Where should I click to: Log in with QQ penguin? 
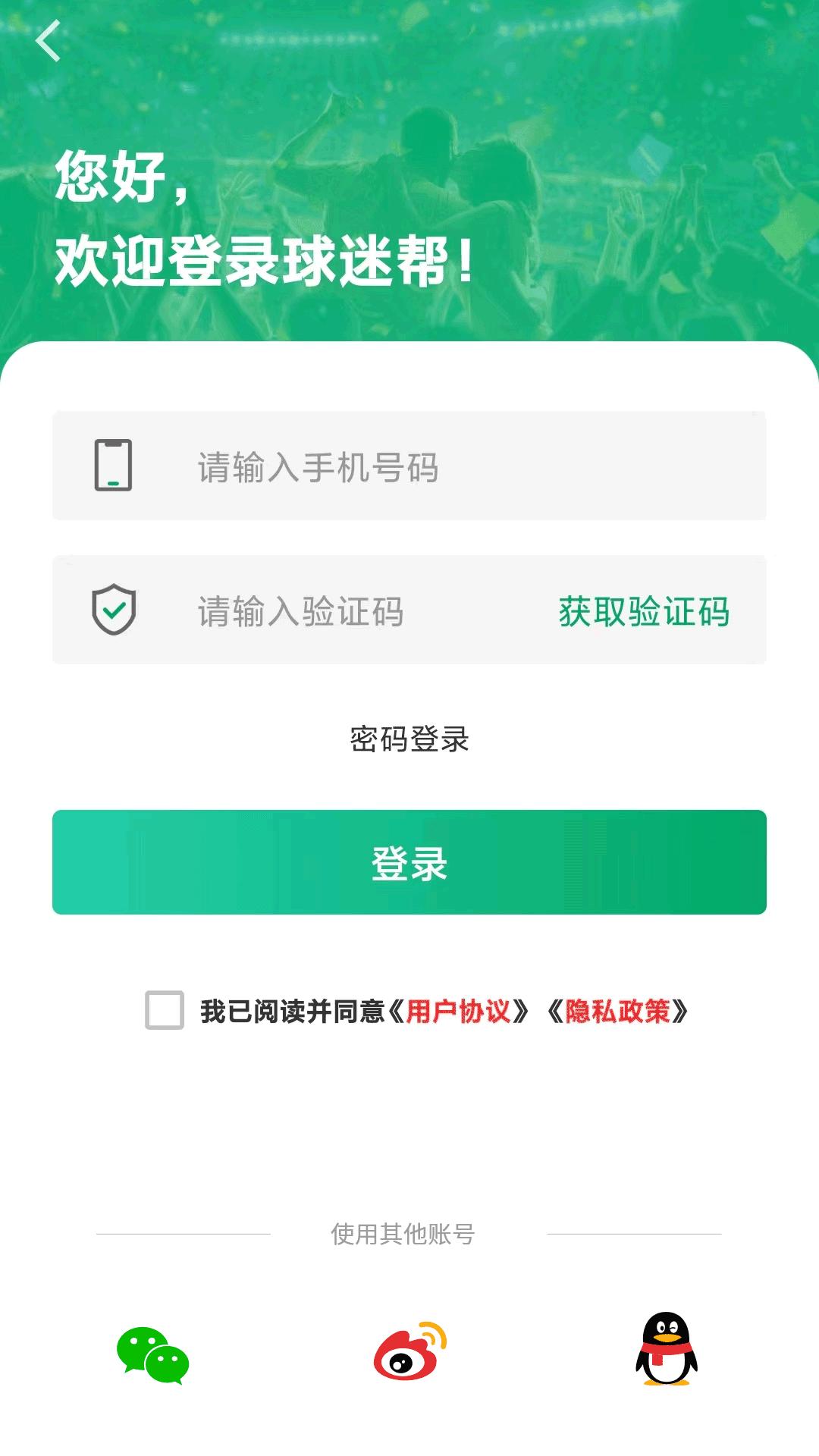click(666, 1350)
